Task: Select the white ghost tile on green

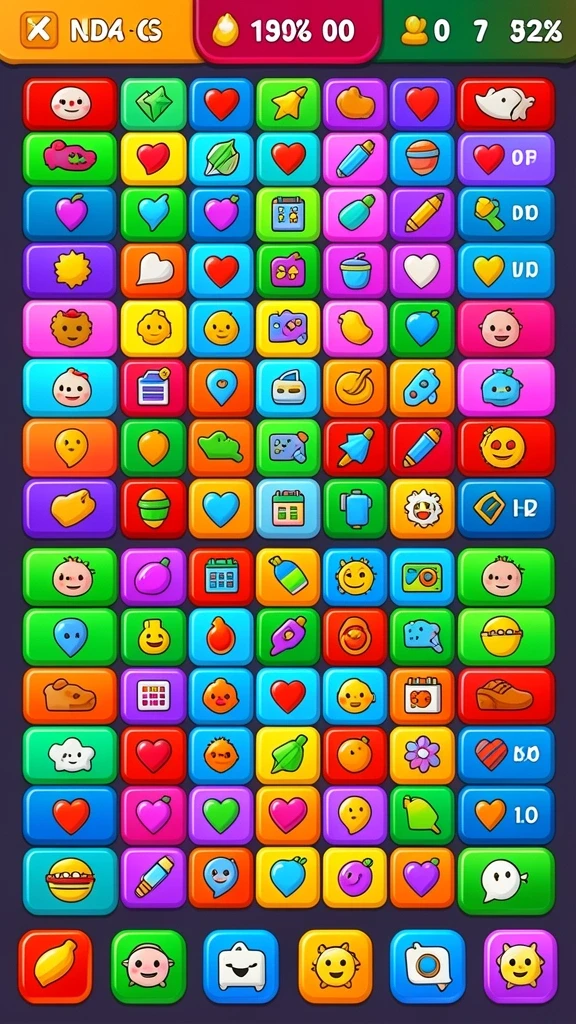Action: pos(506,880)
